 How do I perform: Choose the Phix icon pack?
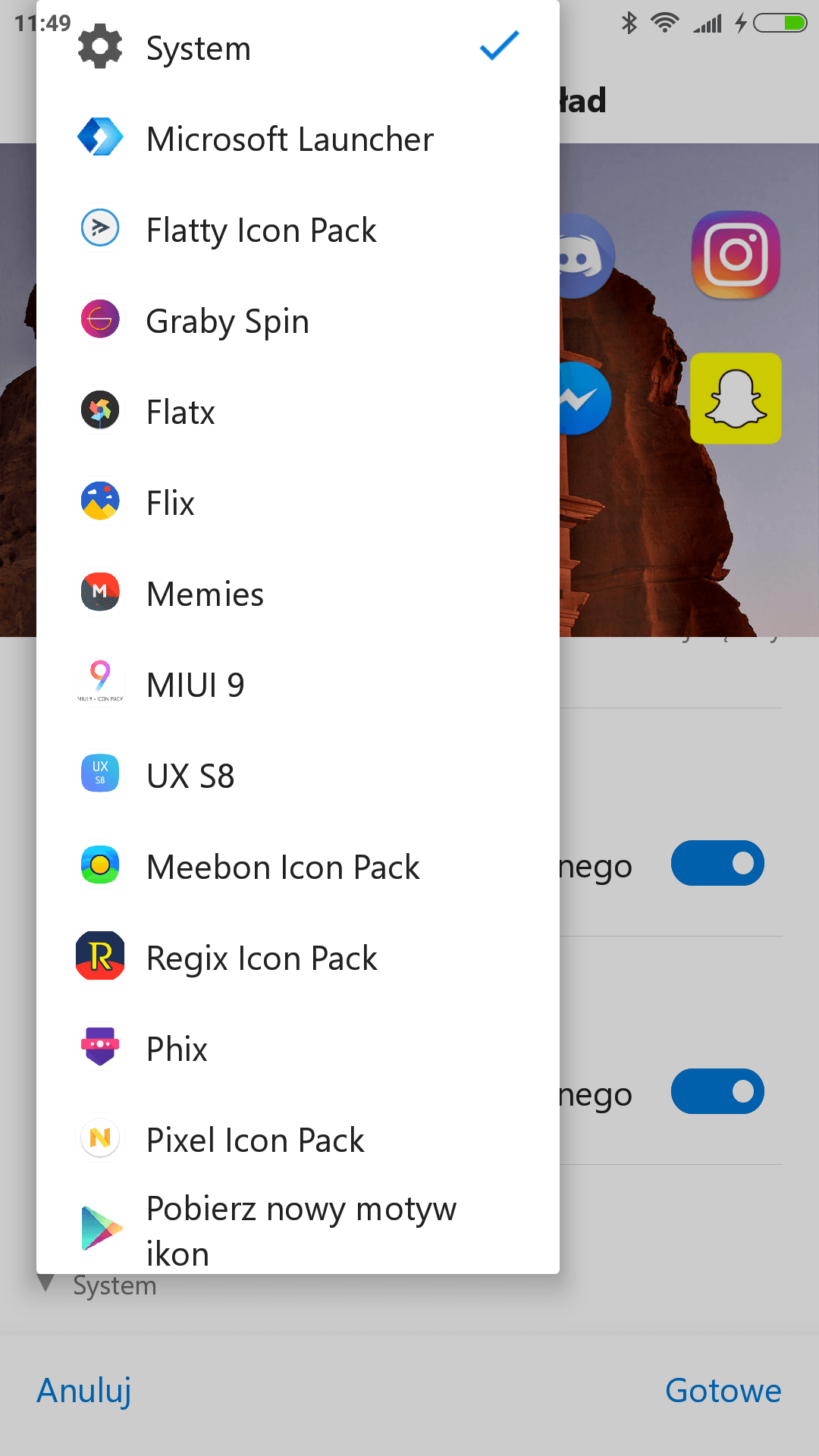(298, 1049)
